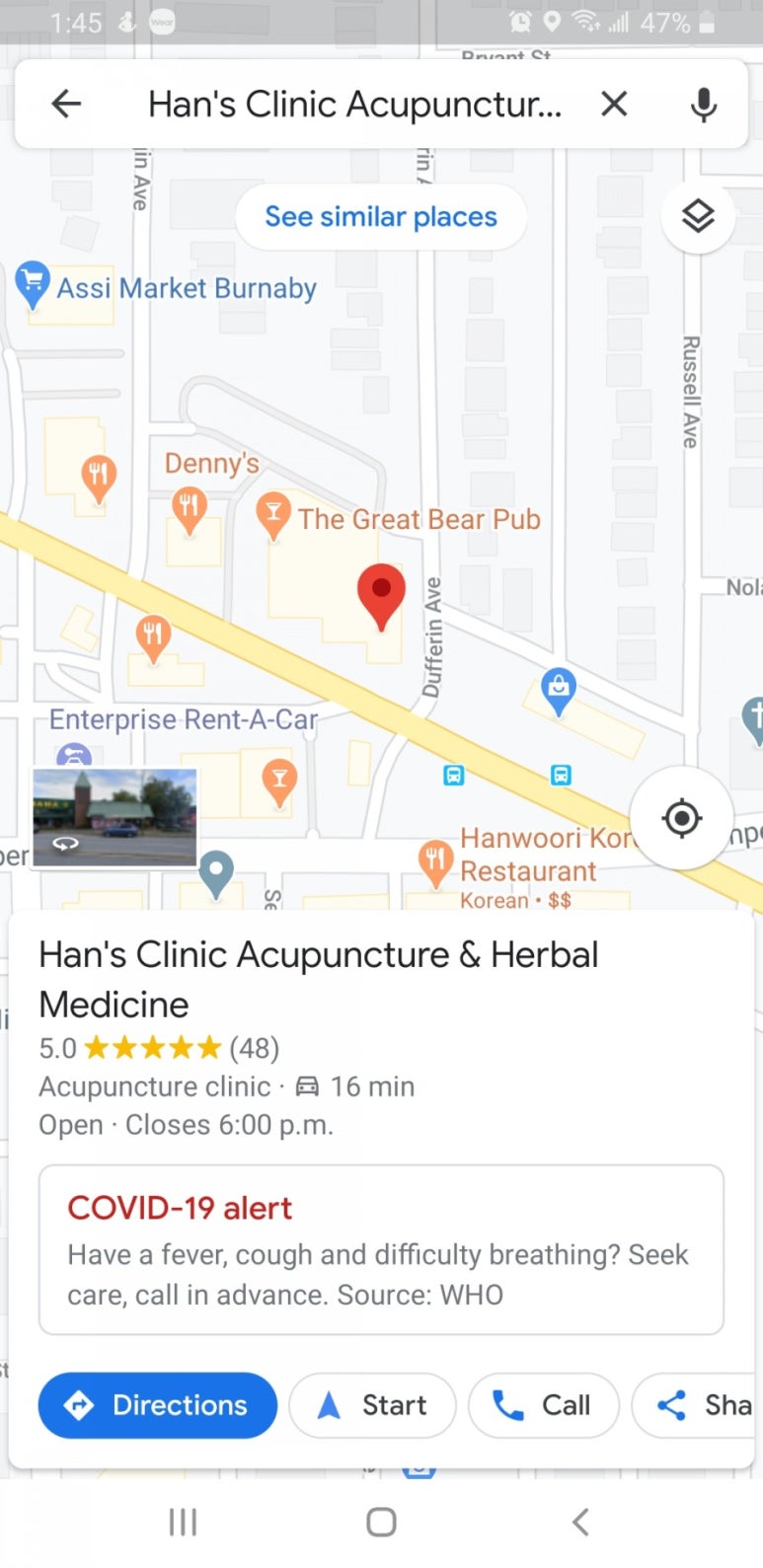Open Han's Clinic place details

coord(318,978)
